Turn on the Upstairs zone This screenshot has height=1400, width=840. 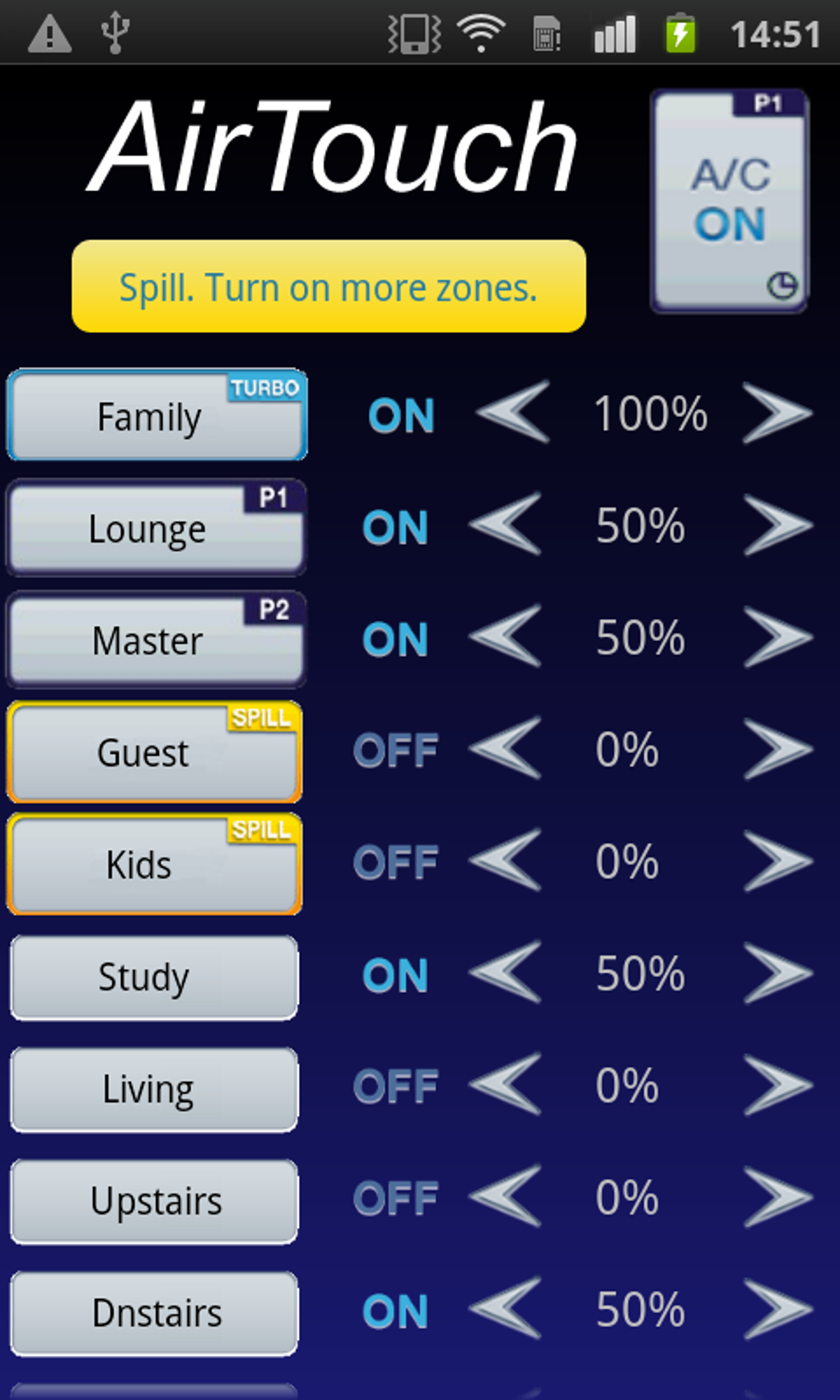pos(155,1201)
